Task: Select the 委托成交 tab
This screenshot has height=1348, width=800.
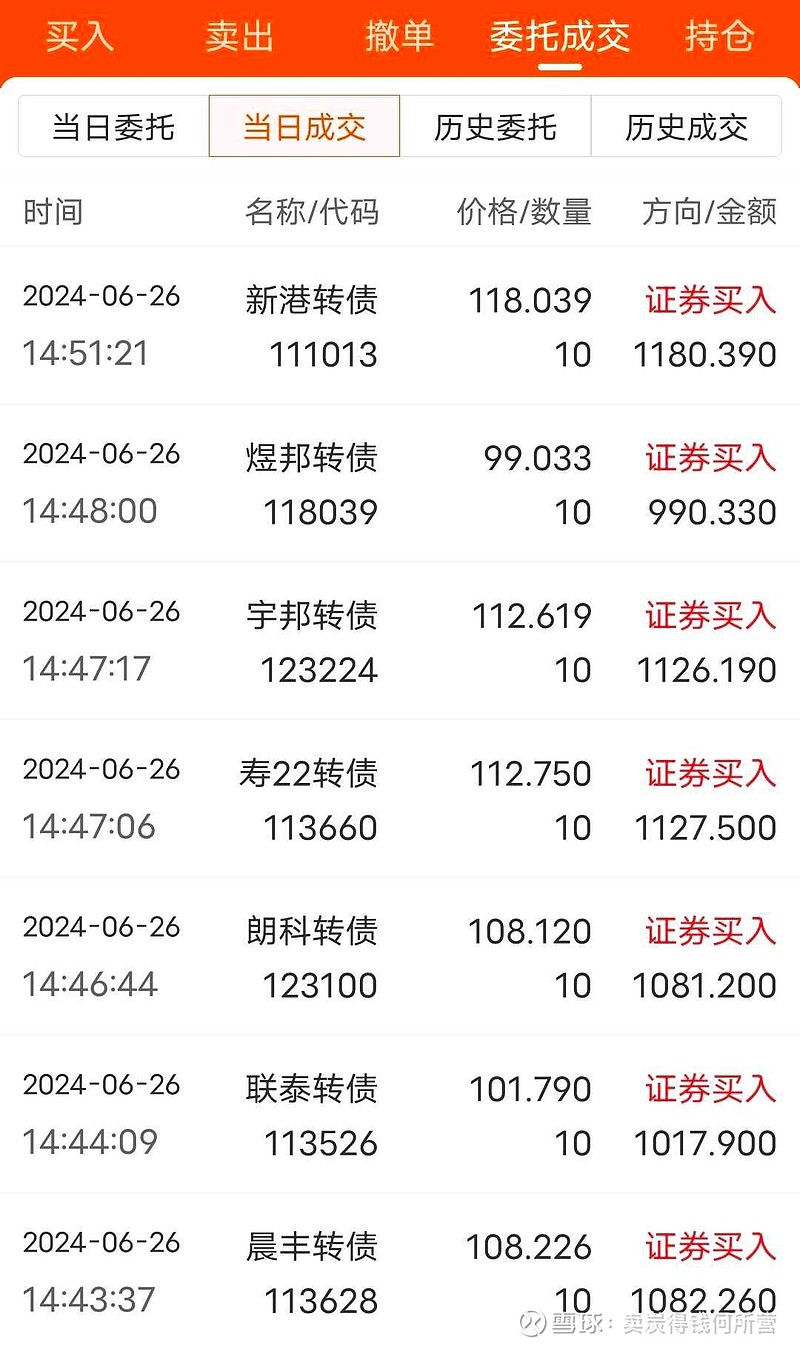Action: [x=560, y=37]
